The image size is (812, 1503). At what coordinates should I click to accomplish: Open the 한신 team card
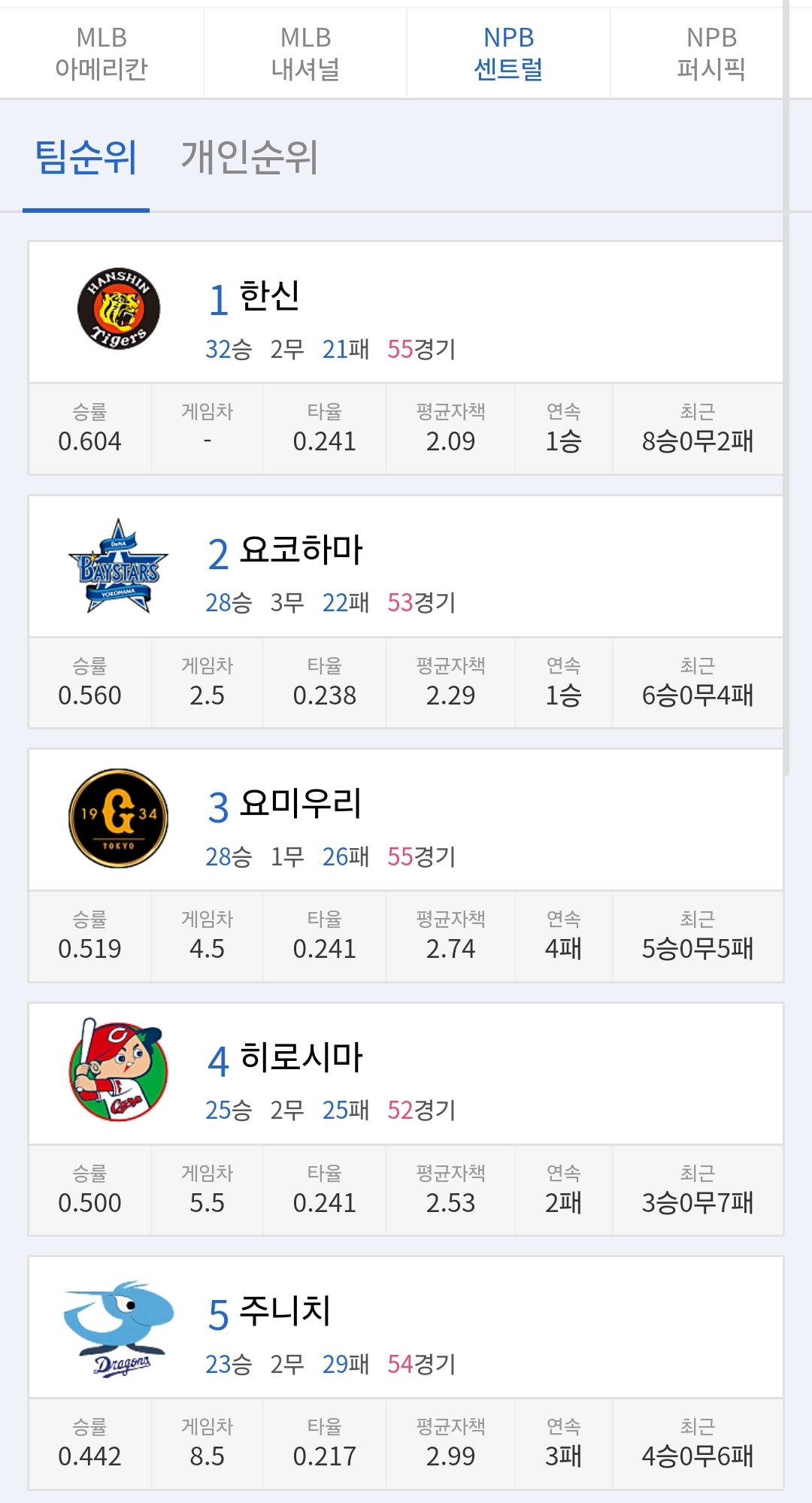point(406,358)
